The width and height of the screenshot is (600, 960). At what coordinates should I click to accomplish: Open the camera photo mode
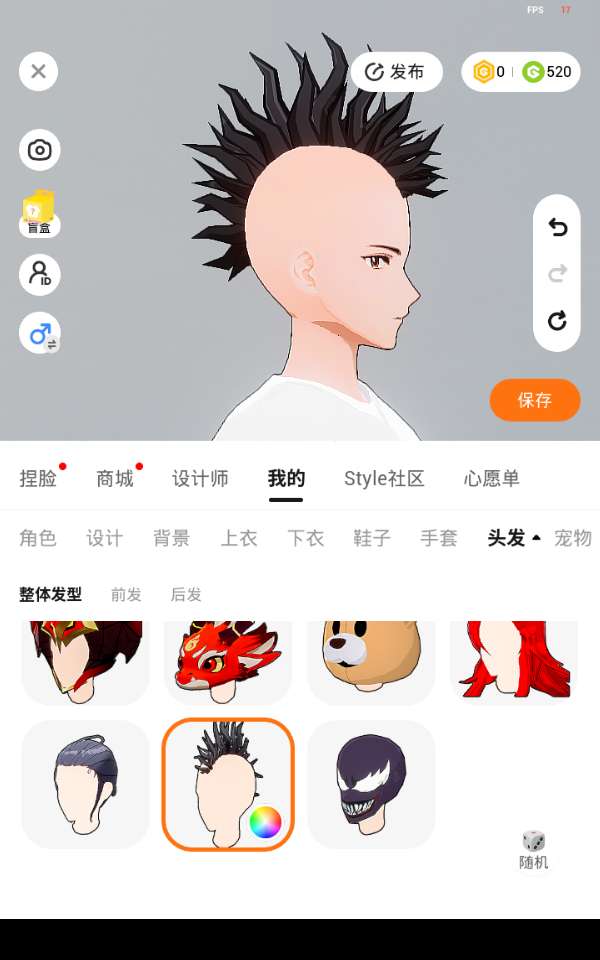click(x=40, y=150)
